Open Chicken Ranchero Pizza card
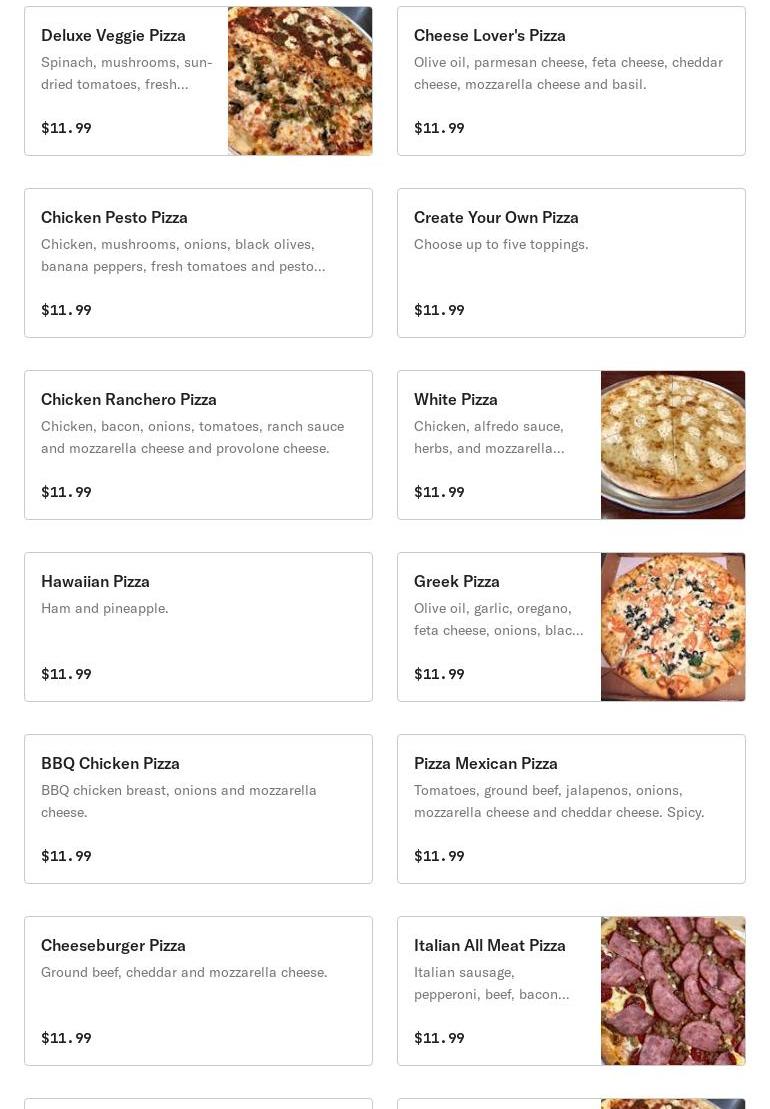This screenshot has width=770, height=1109. click(198, 445)
